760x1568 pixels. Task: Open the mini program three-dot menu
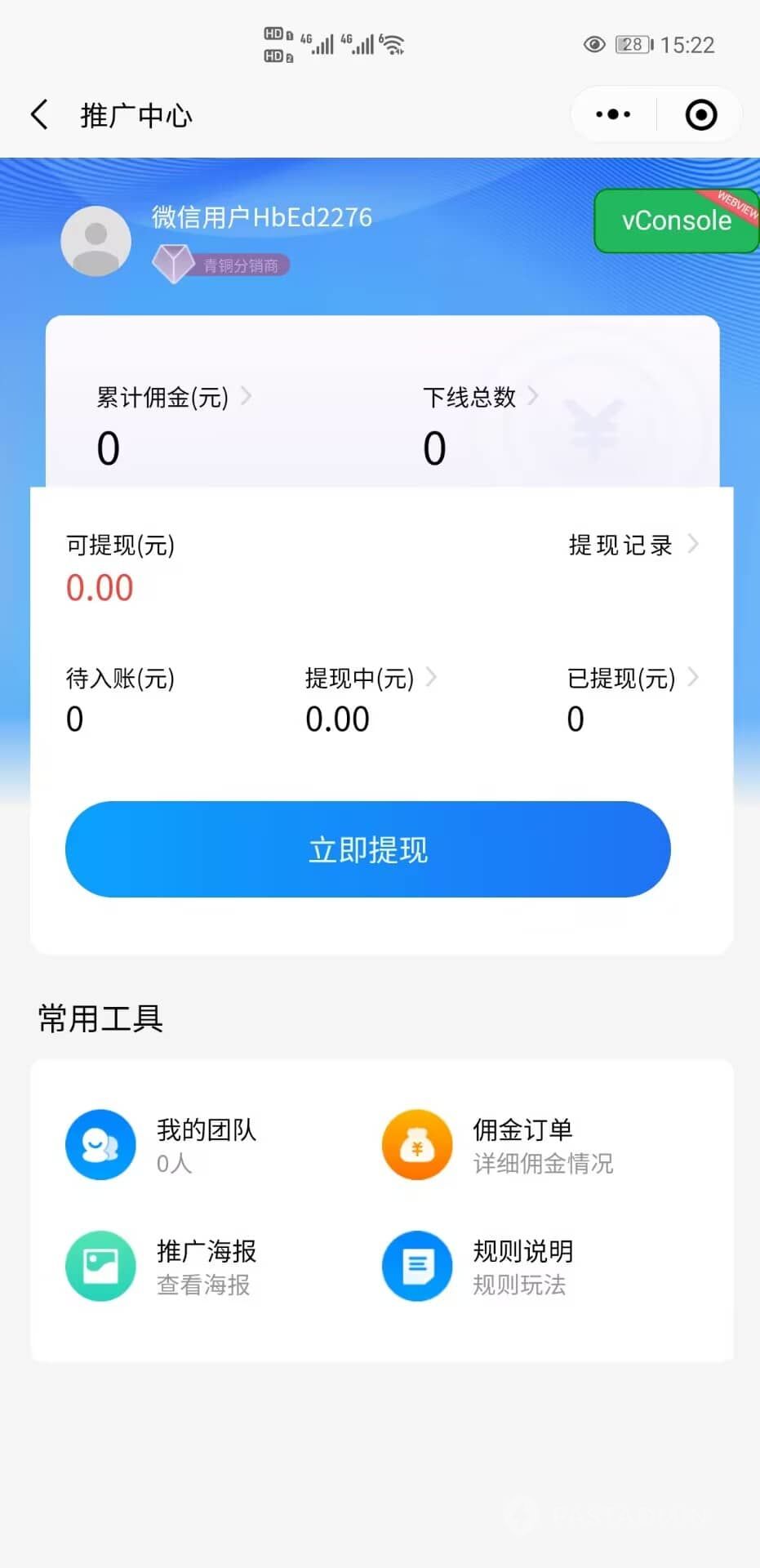tap(613, 114)
